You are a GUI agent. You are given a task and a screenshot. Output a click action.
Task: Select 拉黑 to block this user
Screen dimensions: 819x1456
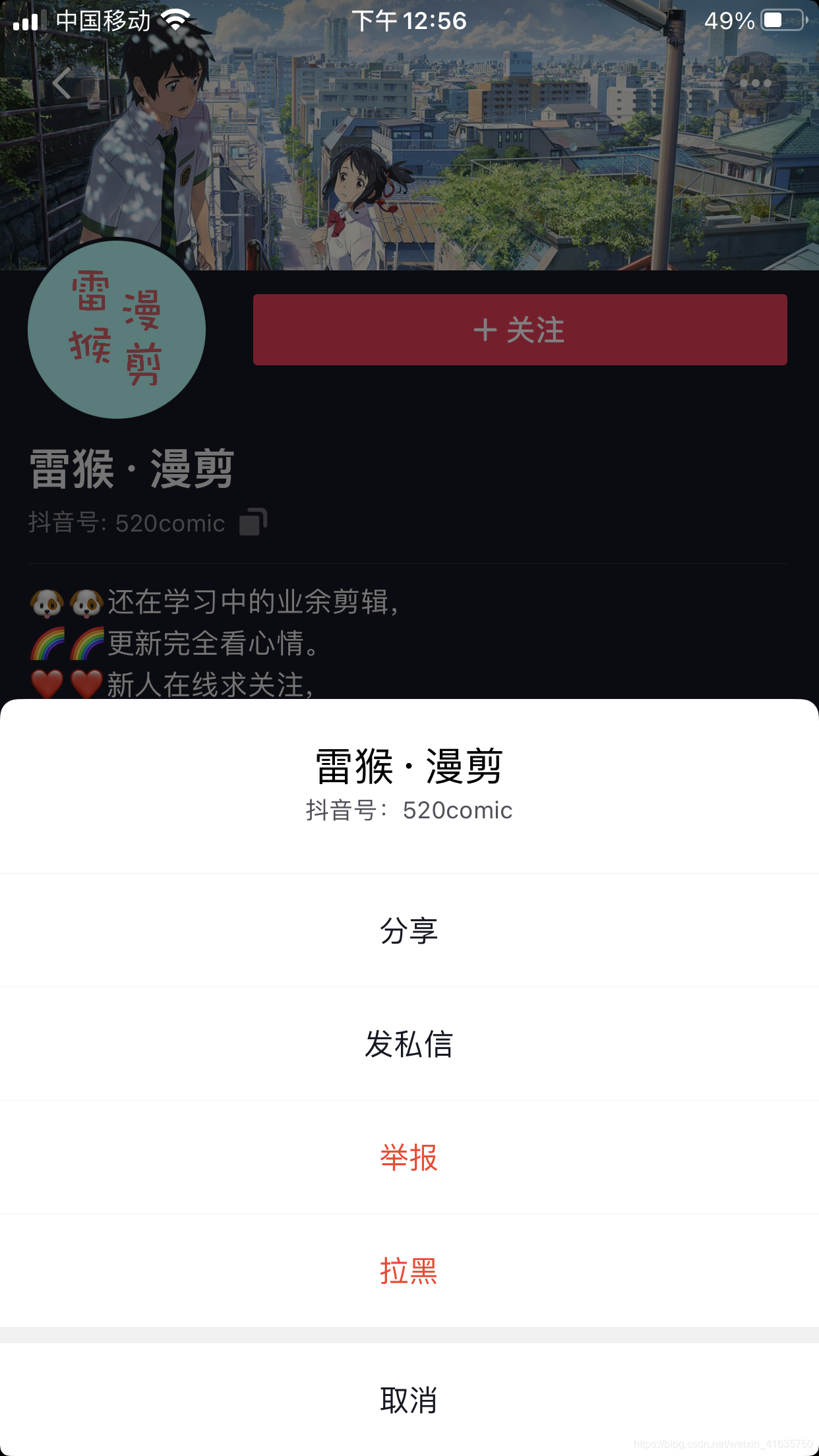(x=409, y=1271)
